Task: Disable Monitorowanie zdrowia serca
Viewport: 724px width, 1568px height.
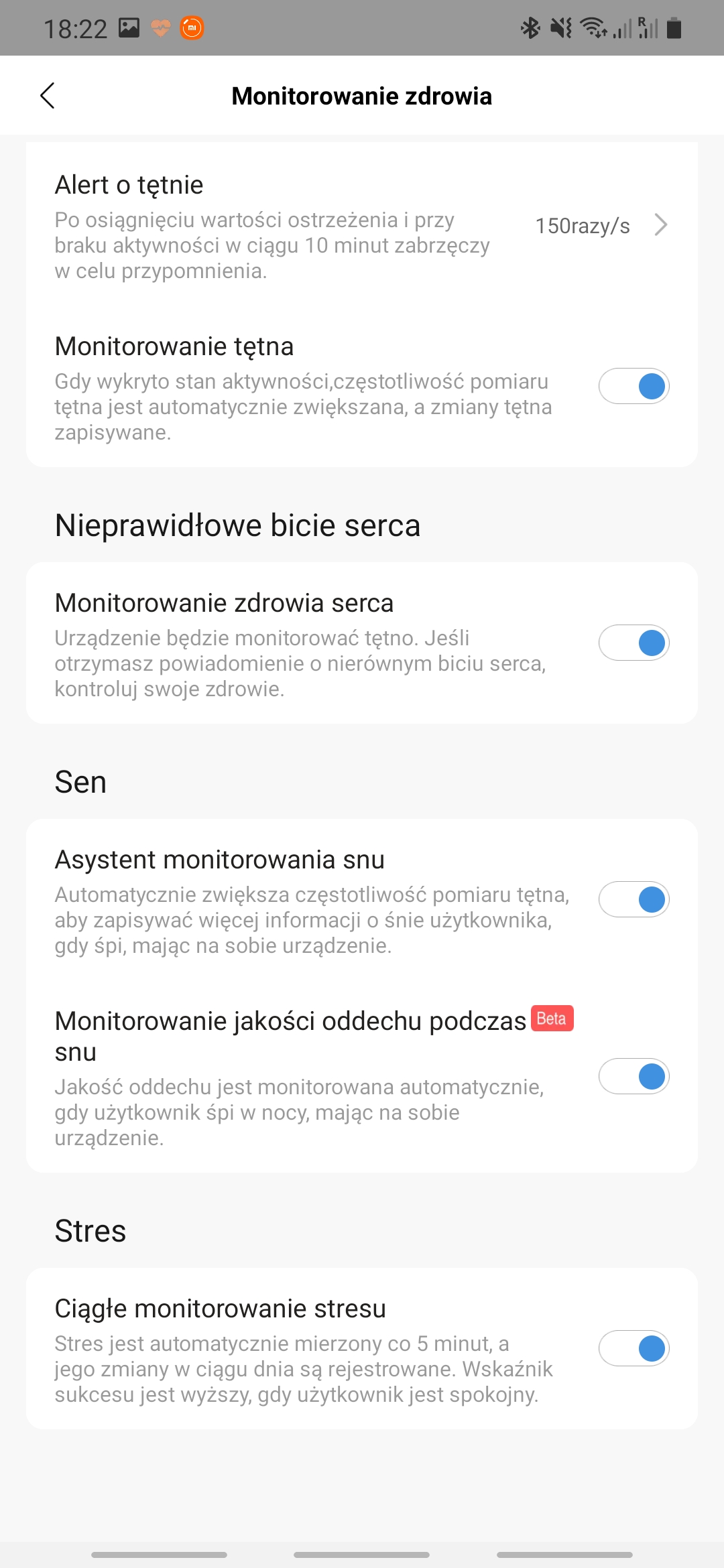Action: coord(633,643)
